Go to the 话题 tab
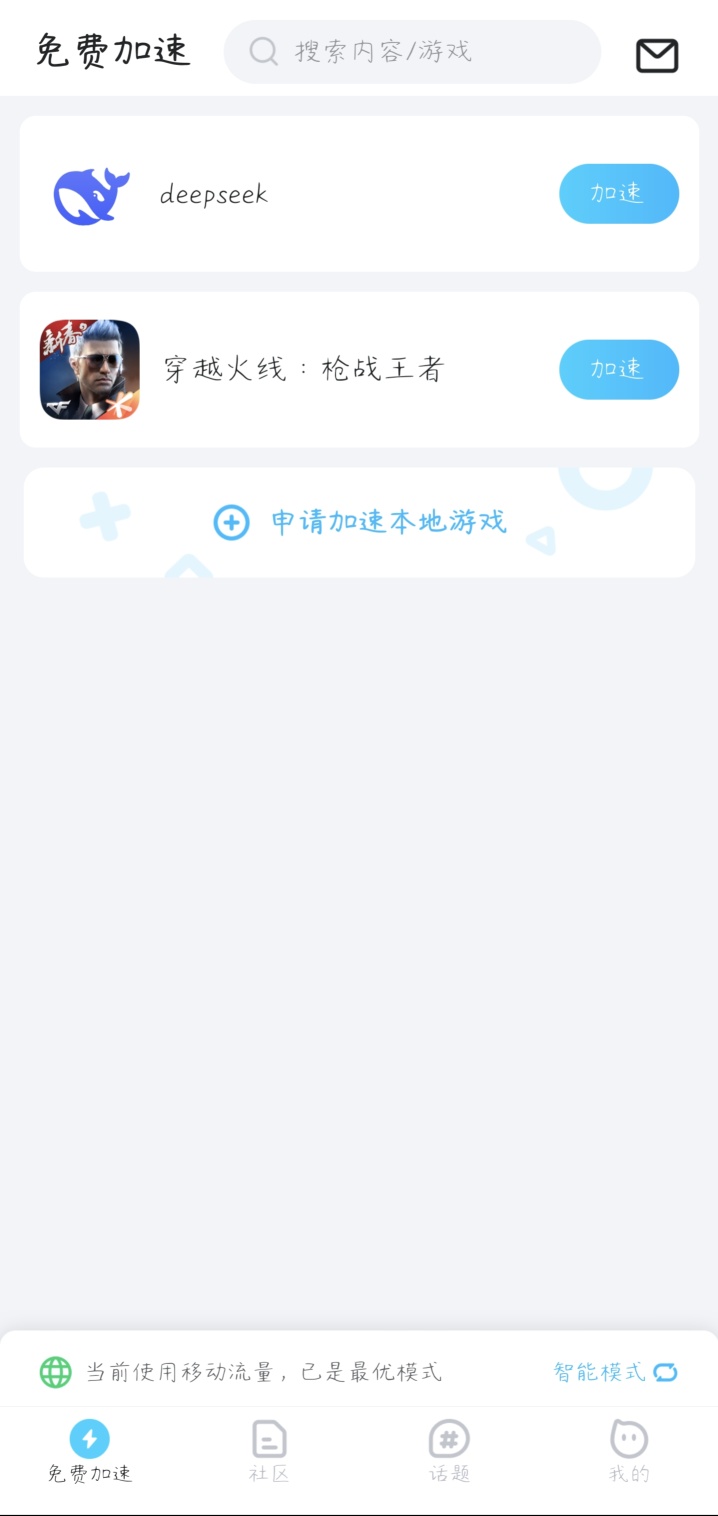The height and width of the screenshot is (1516, 718). pos(449,1451)
